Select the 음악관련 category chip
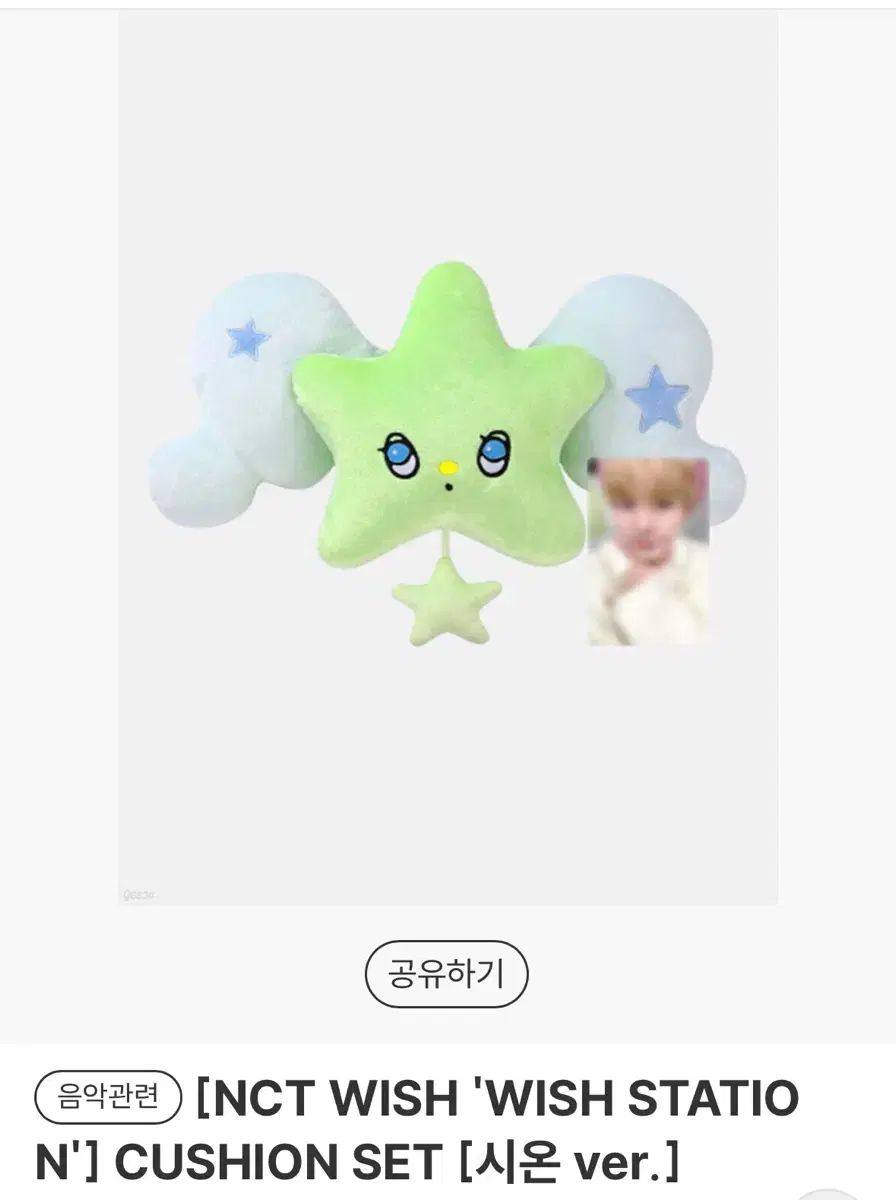This screenshot has width=896, height=1200. tap(108, 1098)
